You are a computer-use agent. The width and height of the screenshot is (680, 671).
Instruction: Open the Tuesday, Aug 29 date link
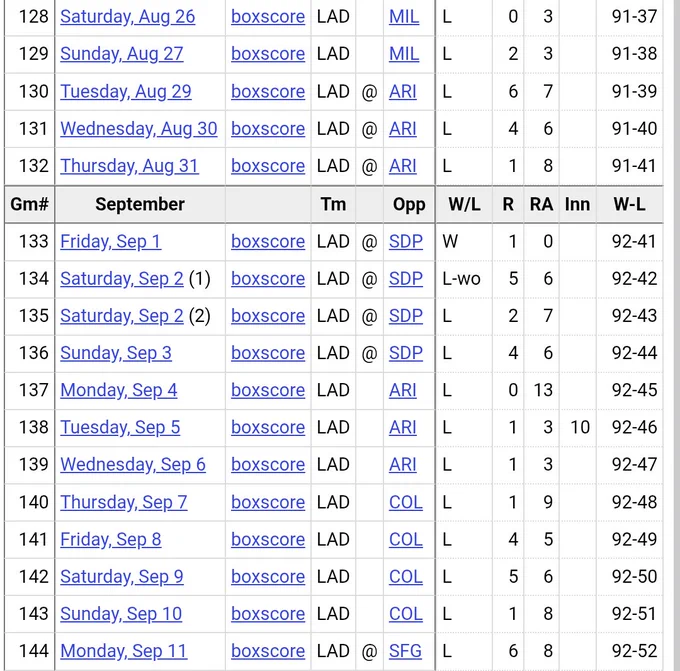pyautogui.click(x=126, y=92)
